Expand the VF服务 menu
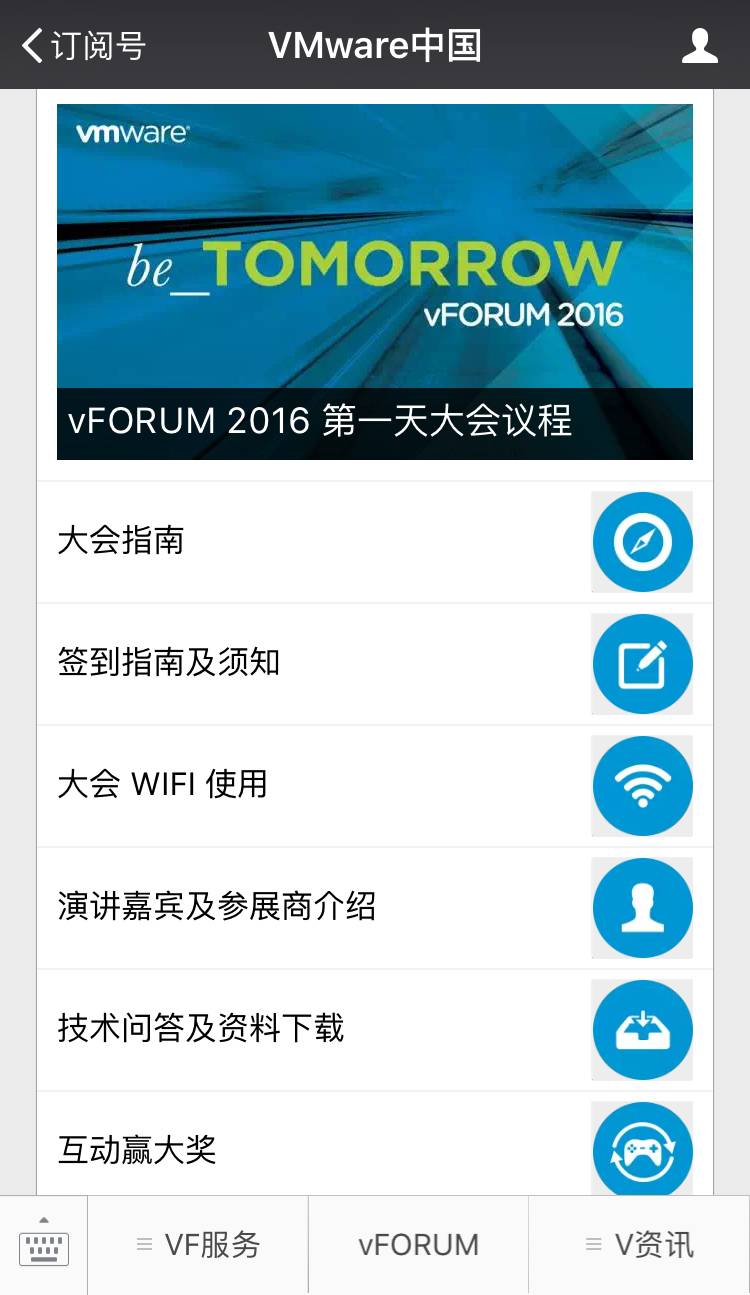This screenshot has width=750, height=1295. pyautogui.click(x=198, y=1245)
